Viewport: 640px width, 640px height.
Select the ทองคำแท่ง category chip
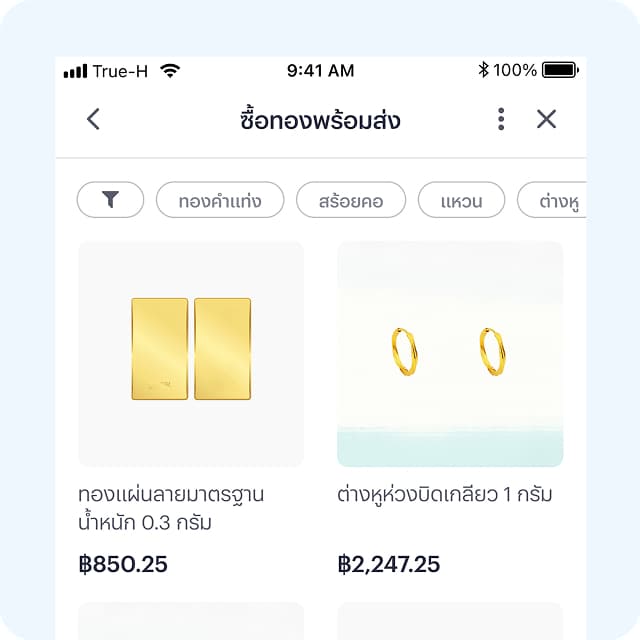220,200
